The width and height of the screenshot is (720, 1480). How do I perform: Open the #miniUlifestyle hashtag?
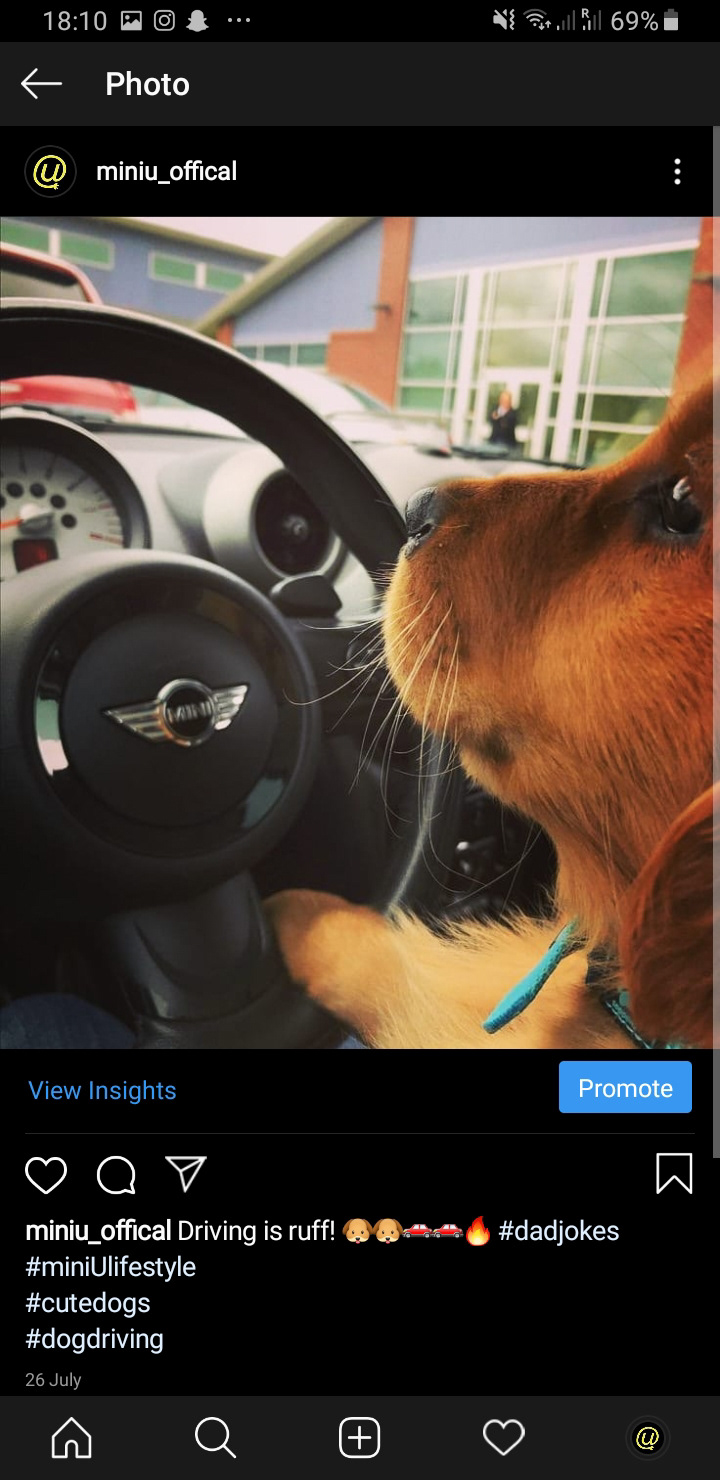click(111, 1267)
